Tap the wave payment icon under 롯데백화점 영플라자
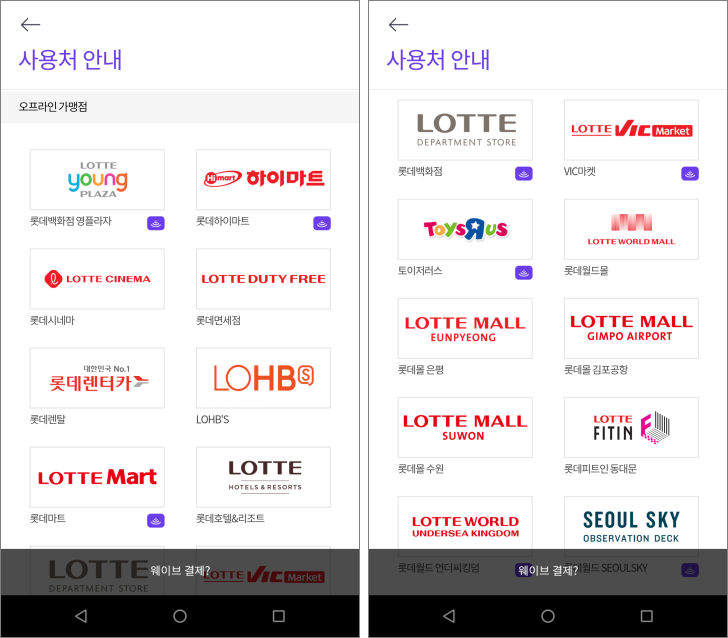Screen dimensions: 728x638 click(155, 223)
